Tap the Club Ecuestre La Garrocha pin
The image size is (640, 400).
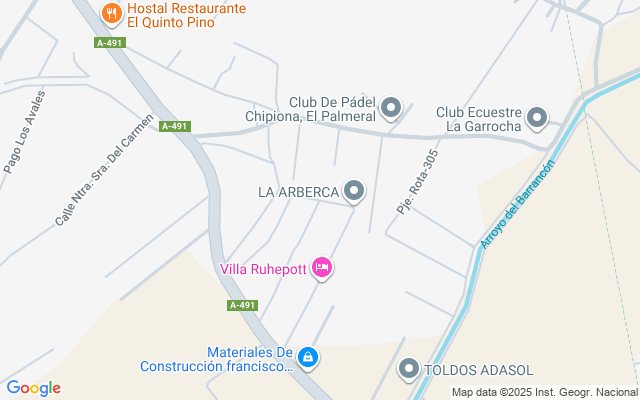(538, 118)
